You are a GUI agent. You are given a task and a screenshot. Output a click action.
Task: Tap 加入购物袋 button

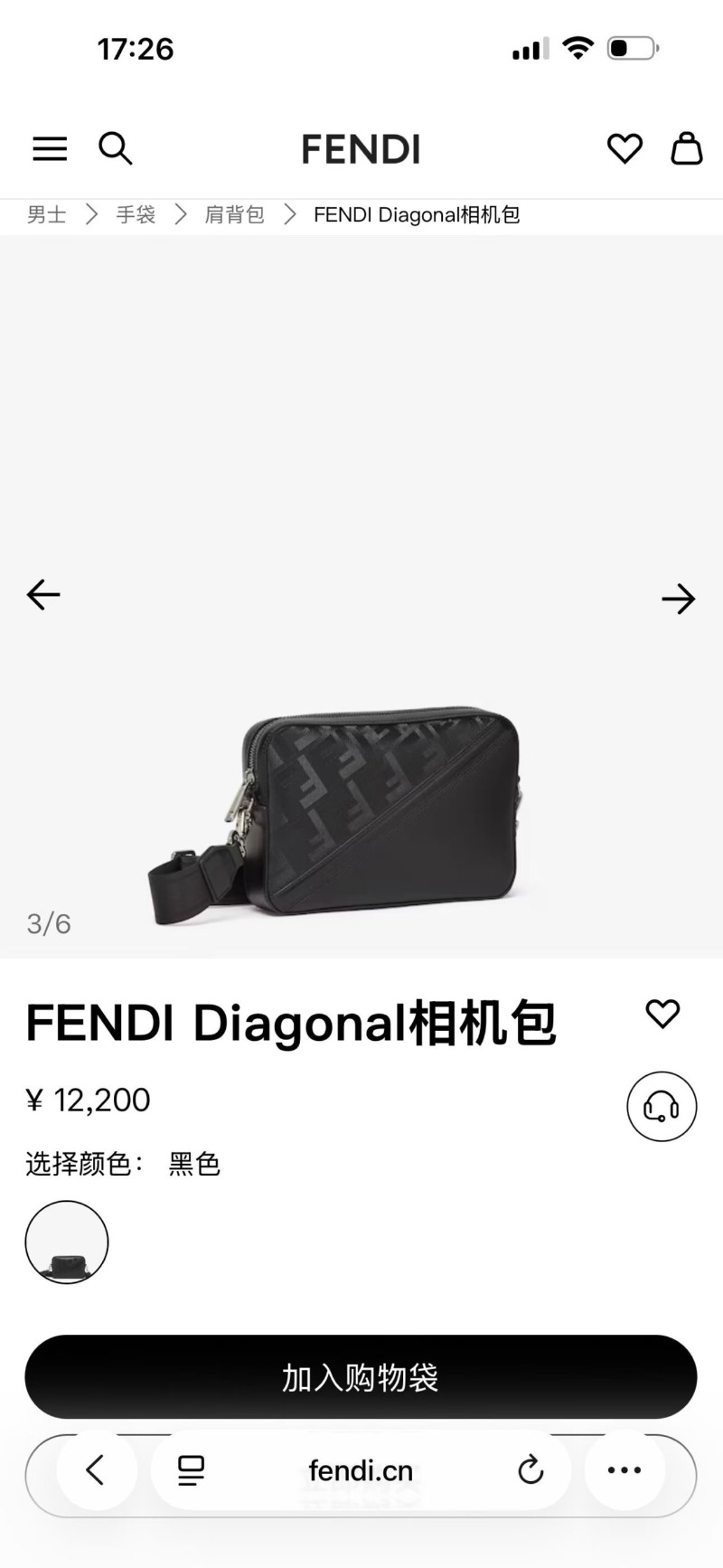(361, 1377)
